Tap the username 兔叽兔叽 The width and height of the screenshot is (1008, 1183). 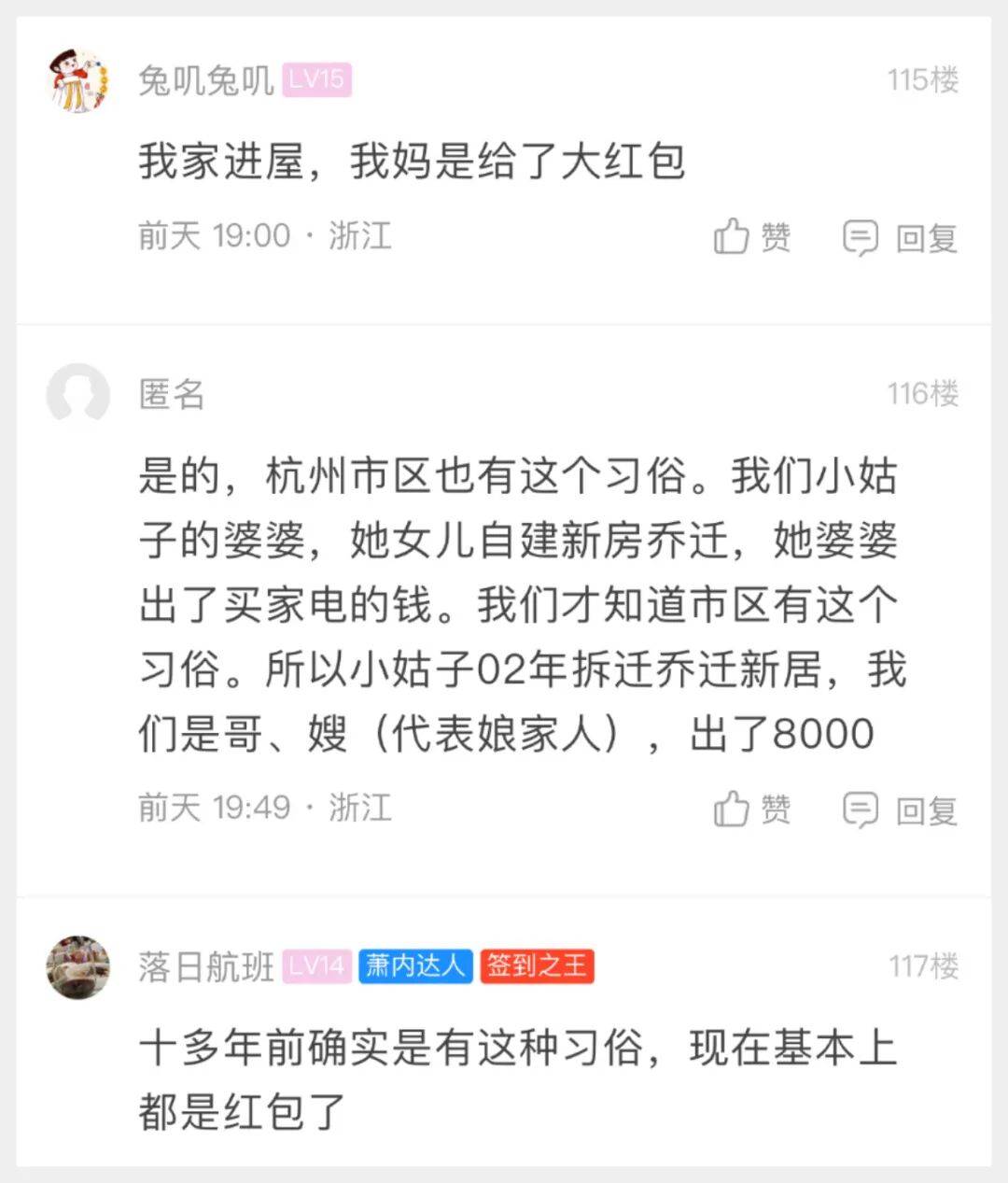pos(205,81)
